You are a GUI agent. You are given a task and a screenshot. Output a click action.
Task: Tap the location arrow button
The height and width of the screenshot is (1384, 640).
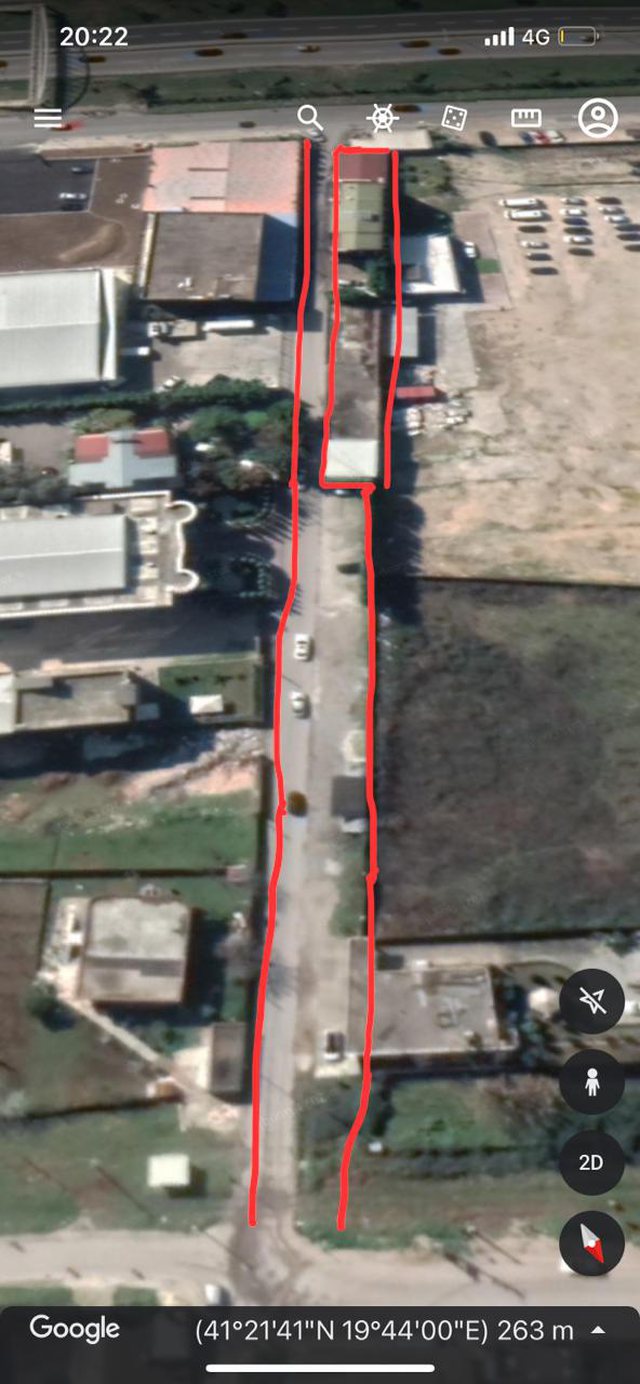click(591, 1002)
